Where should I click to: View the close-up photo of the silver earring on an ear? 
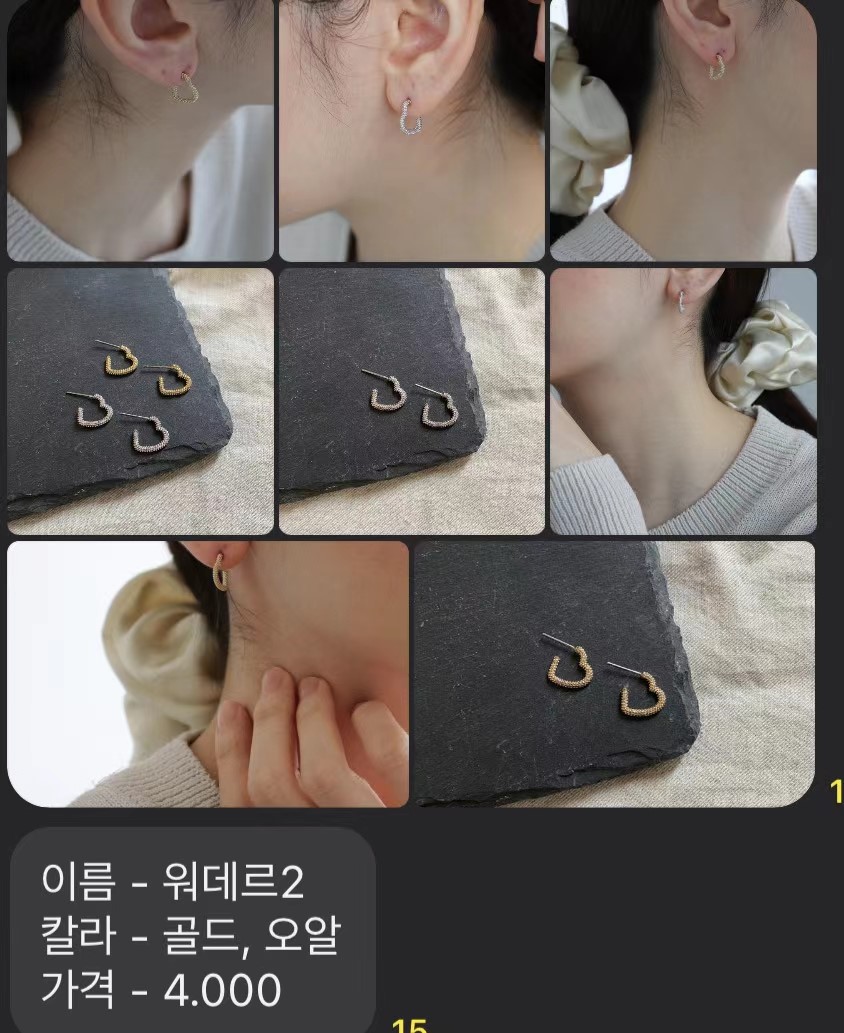pyautogui.click(x=412, y=130)
